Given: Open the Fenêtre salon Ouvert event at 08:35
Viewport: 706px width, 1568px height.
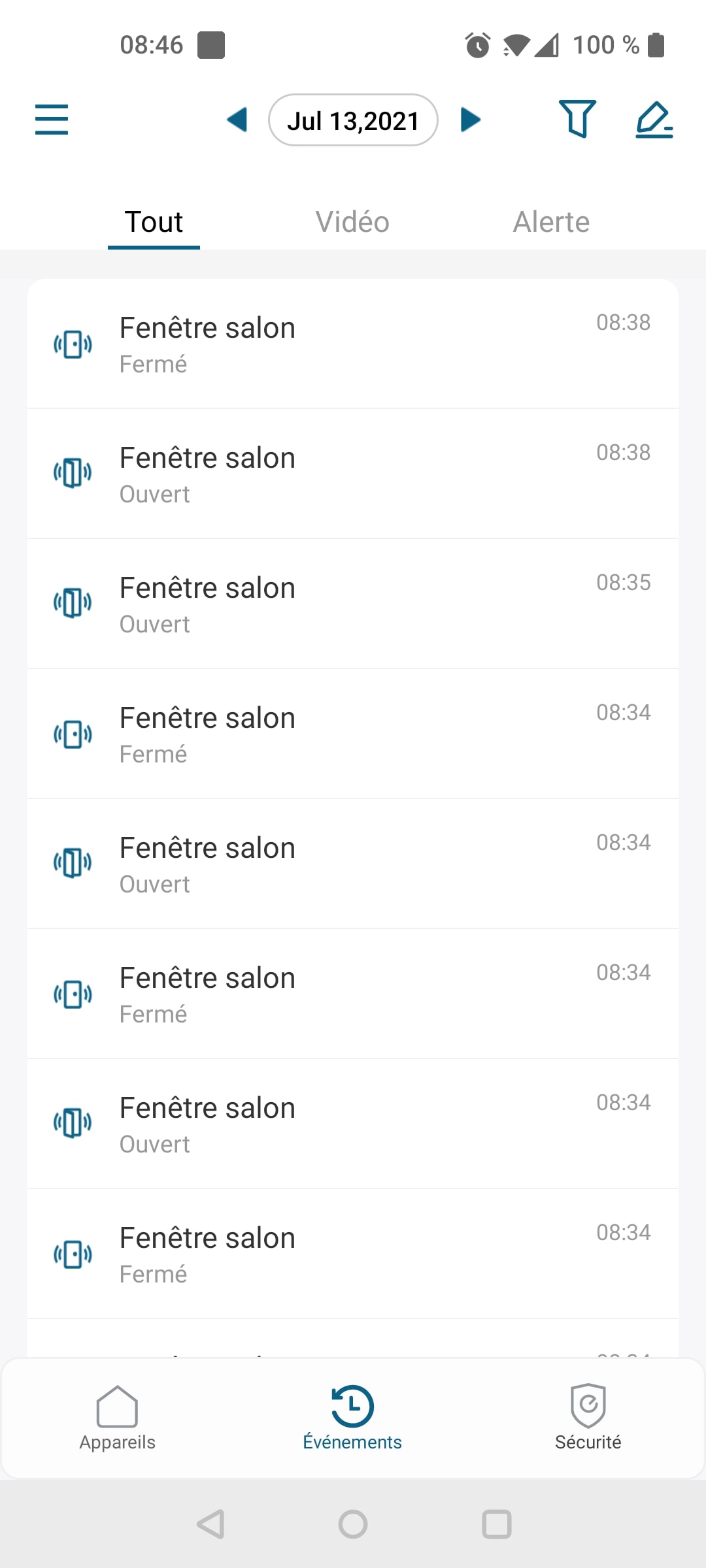Looking at the screenshot, I should point(353,604).
